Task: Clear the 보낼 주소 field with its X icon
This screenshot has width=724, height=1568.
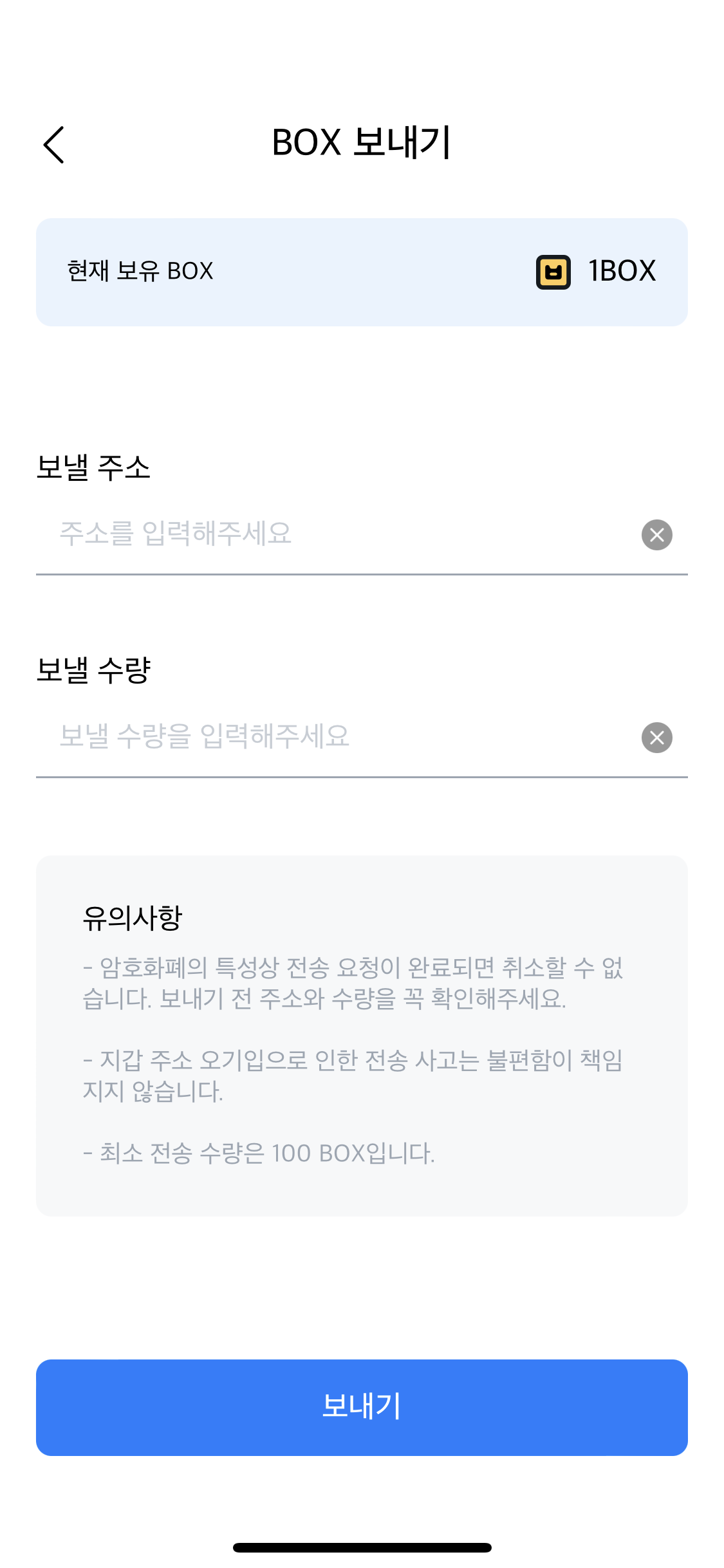Action: (656, 534)
